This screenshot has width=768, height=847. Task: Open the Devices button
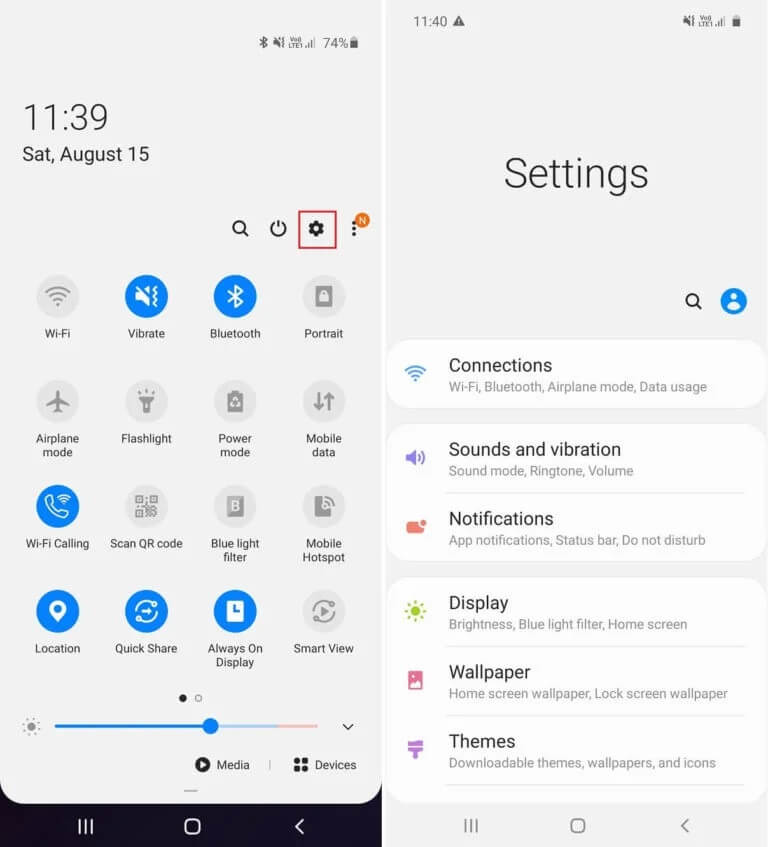click(324, 765)
